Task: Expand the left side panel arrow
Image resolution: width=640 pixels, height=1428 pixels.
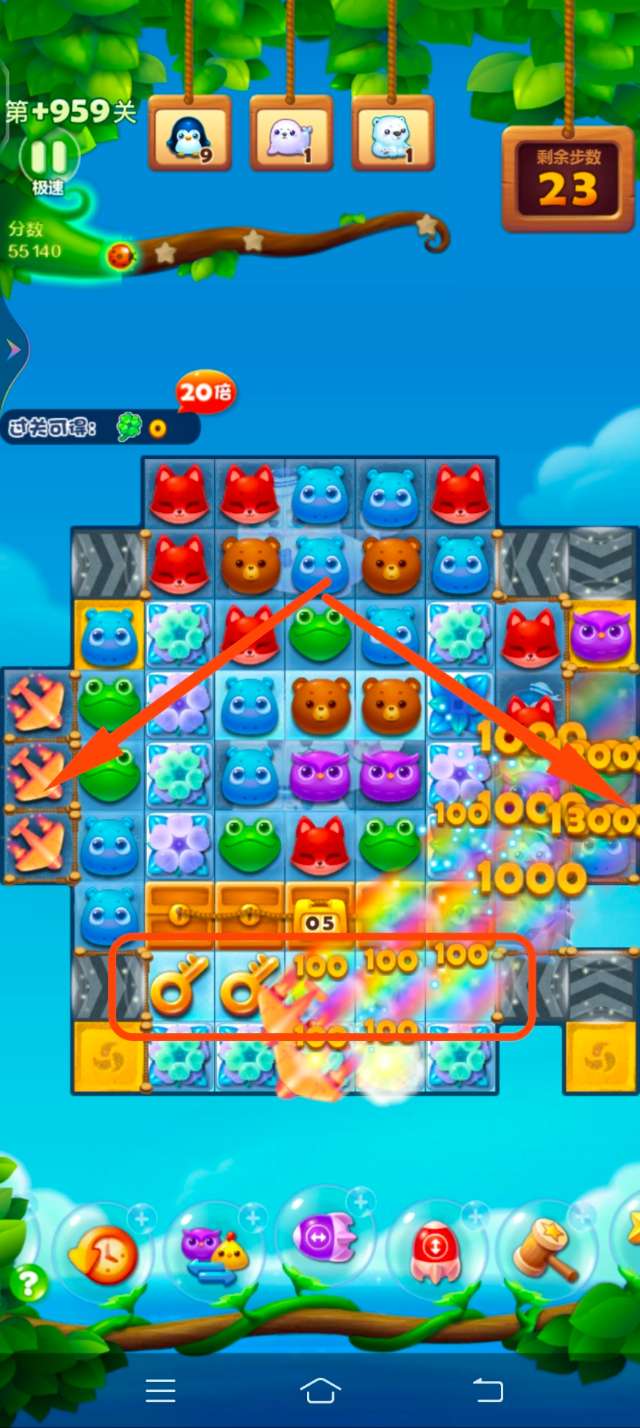Action: pyautogui.click(x=14, y=349)
